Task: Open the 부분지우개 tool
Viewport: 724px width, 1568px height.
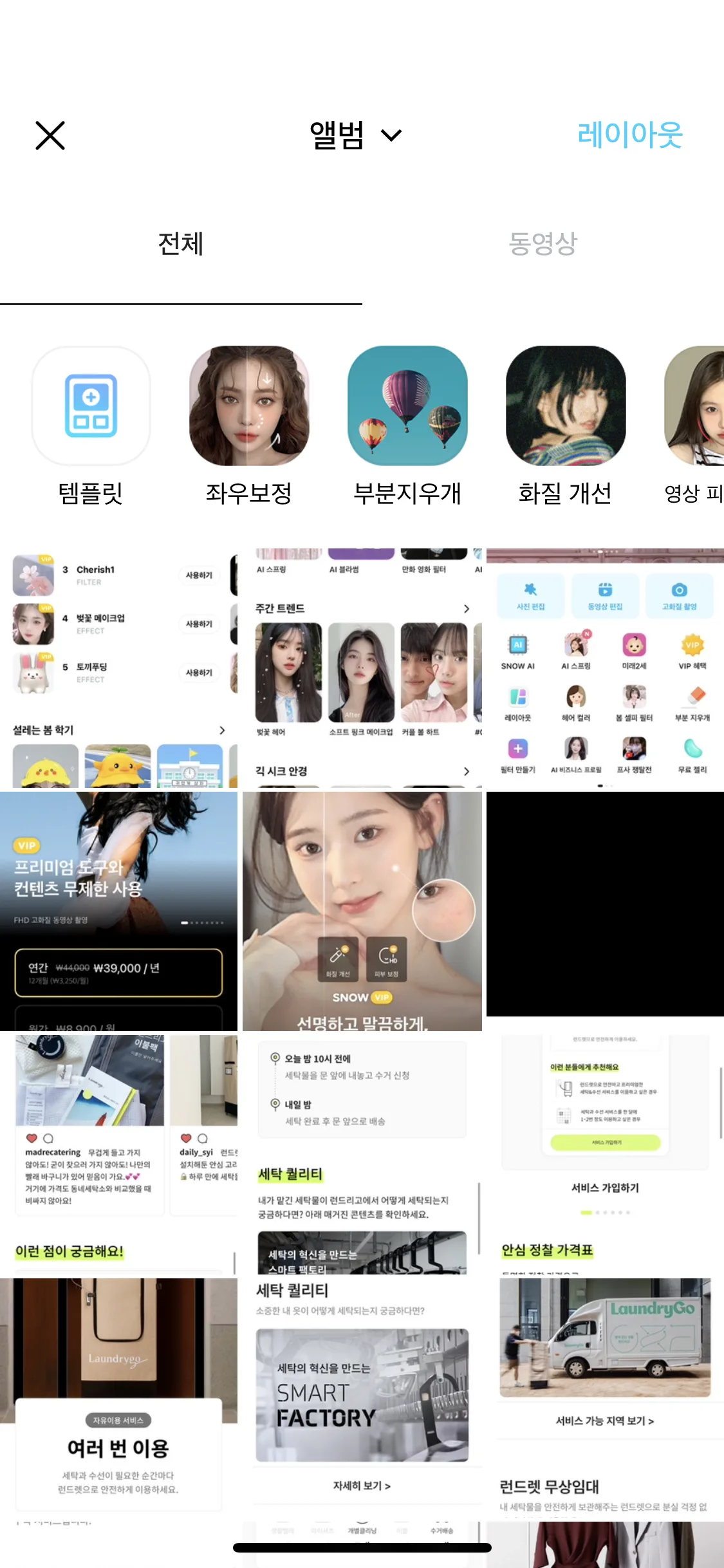Action: tap(407, 425)
